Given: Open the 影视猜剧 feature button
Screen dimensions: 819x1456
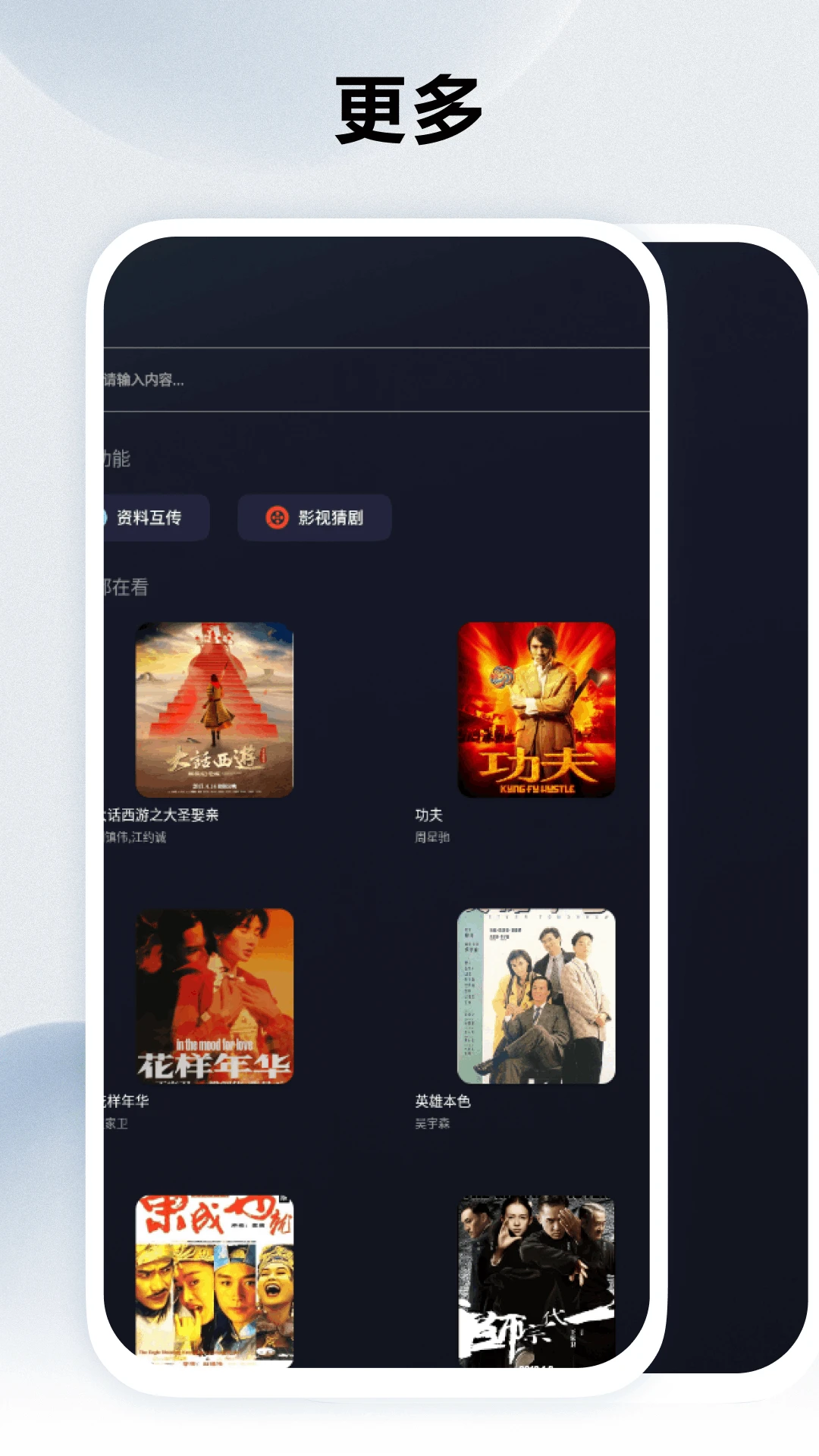Looking at the screenshot, I should [313, 516].
